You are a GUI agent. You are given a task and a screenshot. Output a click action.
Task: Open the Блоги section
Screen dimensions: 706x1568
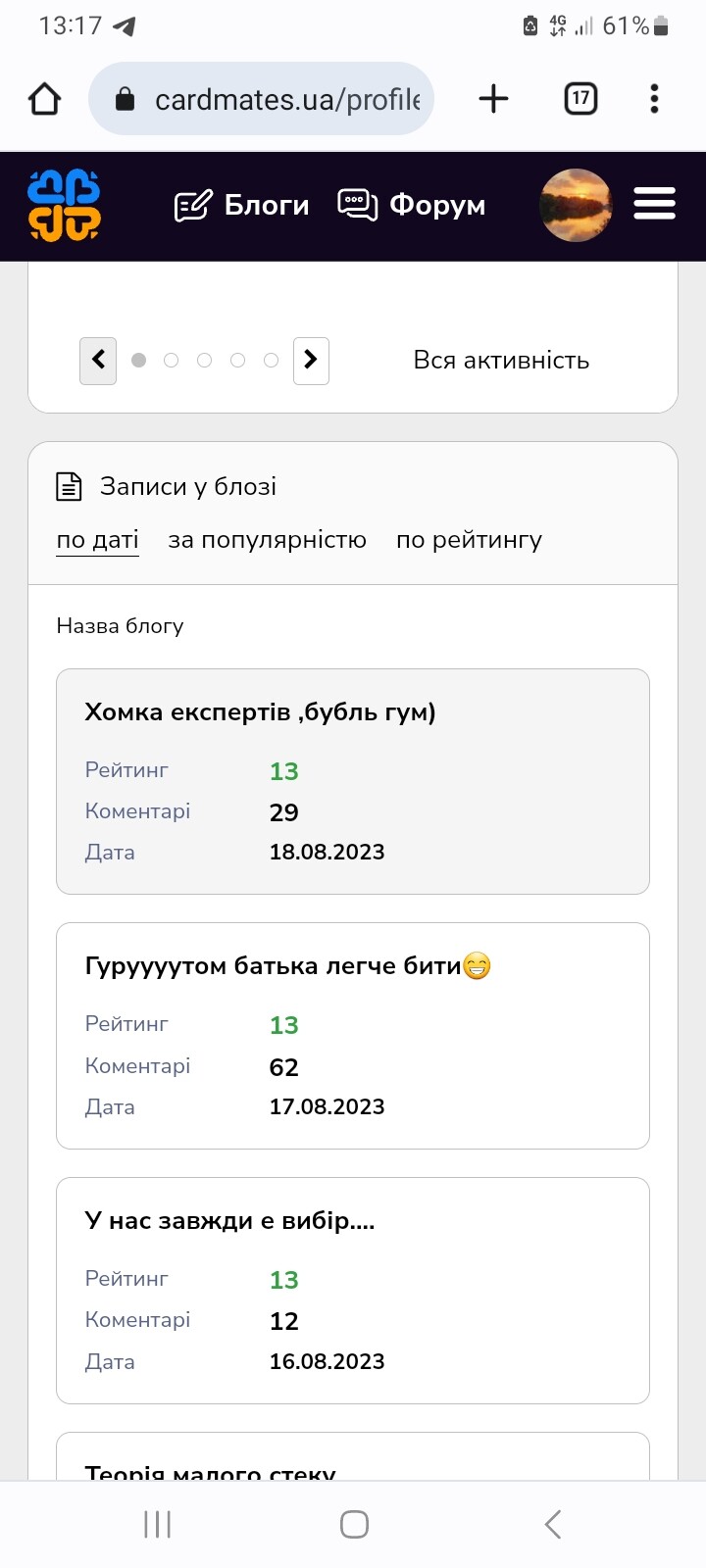click(x=241, y=205)
